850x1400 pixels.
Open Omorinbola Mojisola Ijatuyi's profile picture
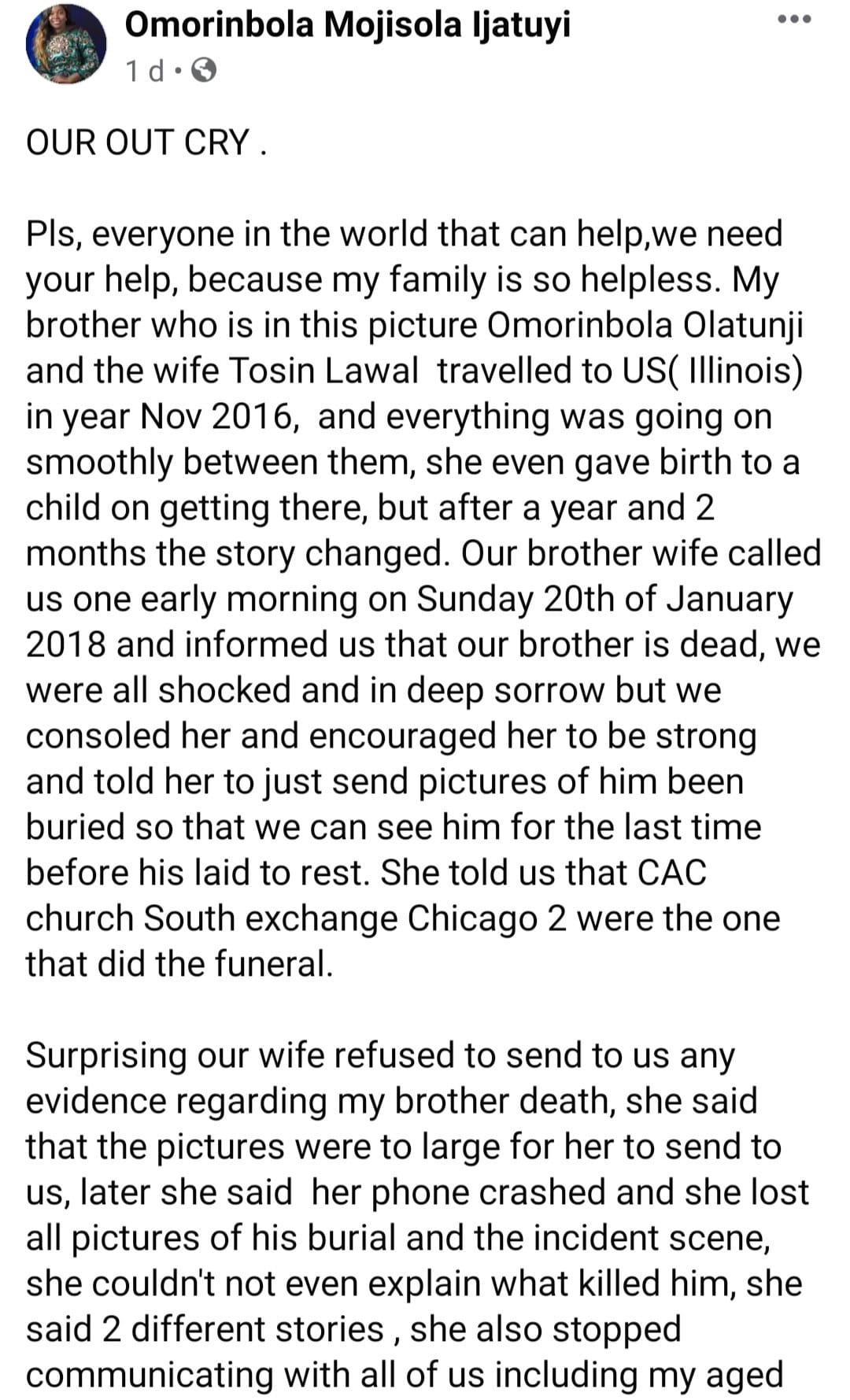tap(66, 44)
